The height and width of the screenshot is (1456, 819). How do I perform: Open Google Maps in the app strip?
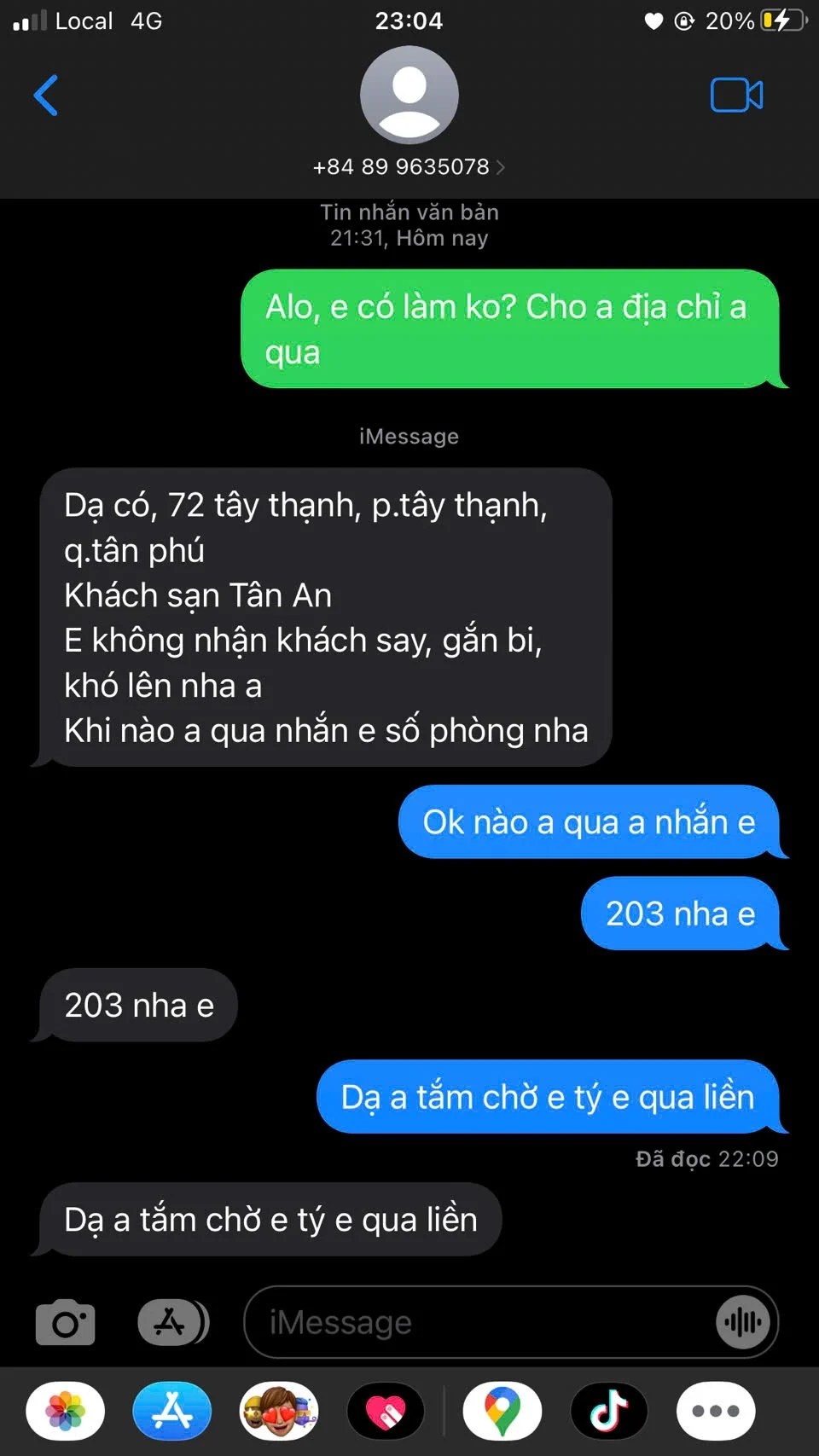[x=502, y=1411]
